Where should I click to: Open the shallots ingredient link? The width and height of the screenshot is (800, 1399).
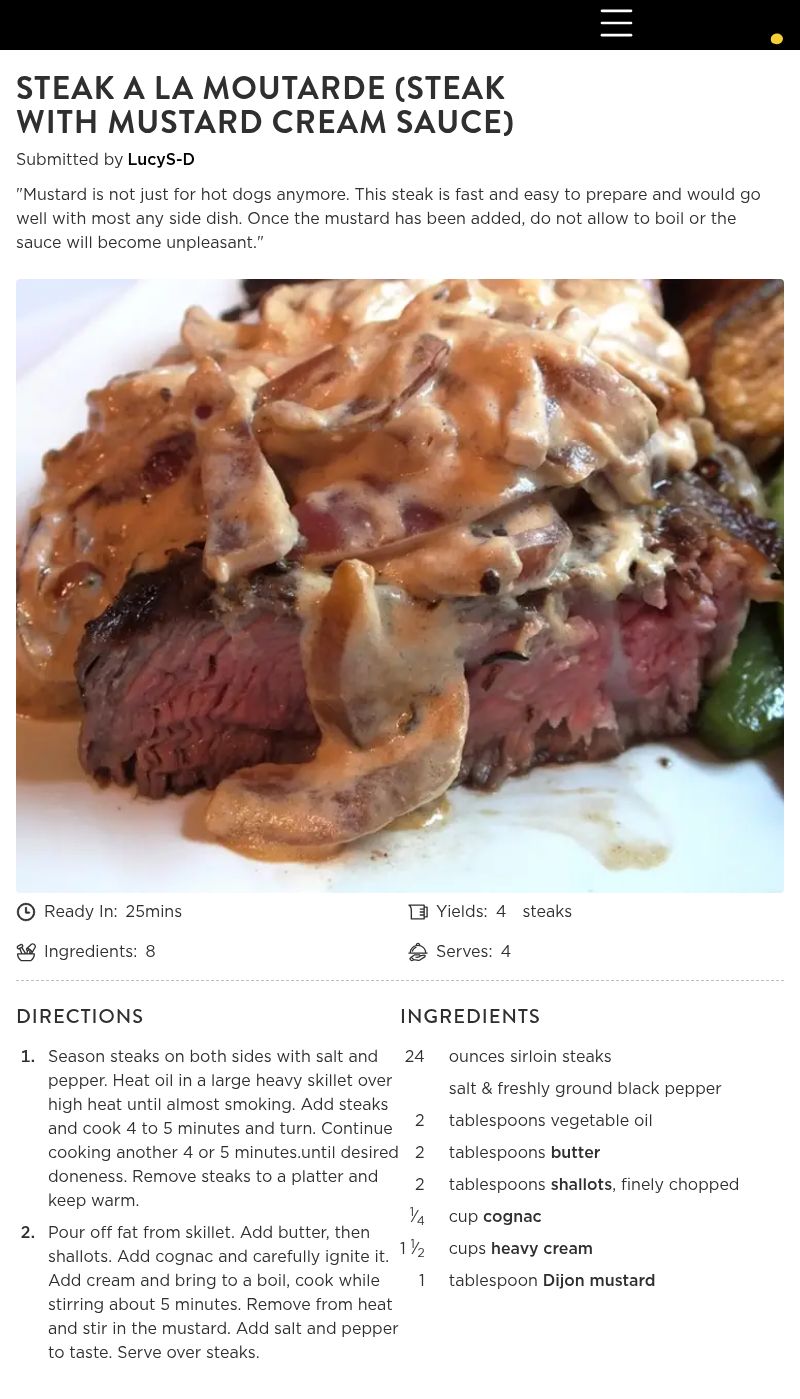pyautogui.click(x=581, y=1185)
